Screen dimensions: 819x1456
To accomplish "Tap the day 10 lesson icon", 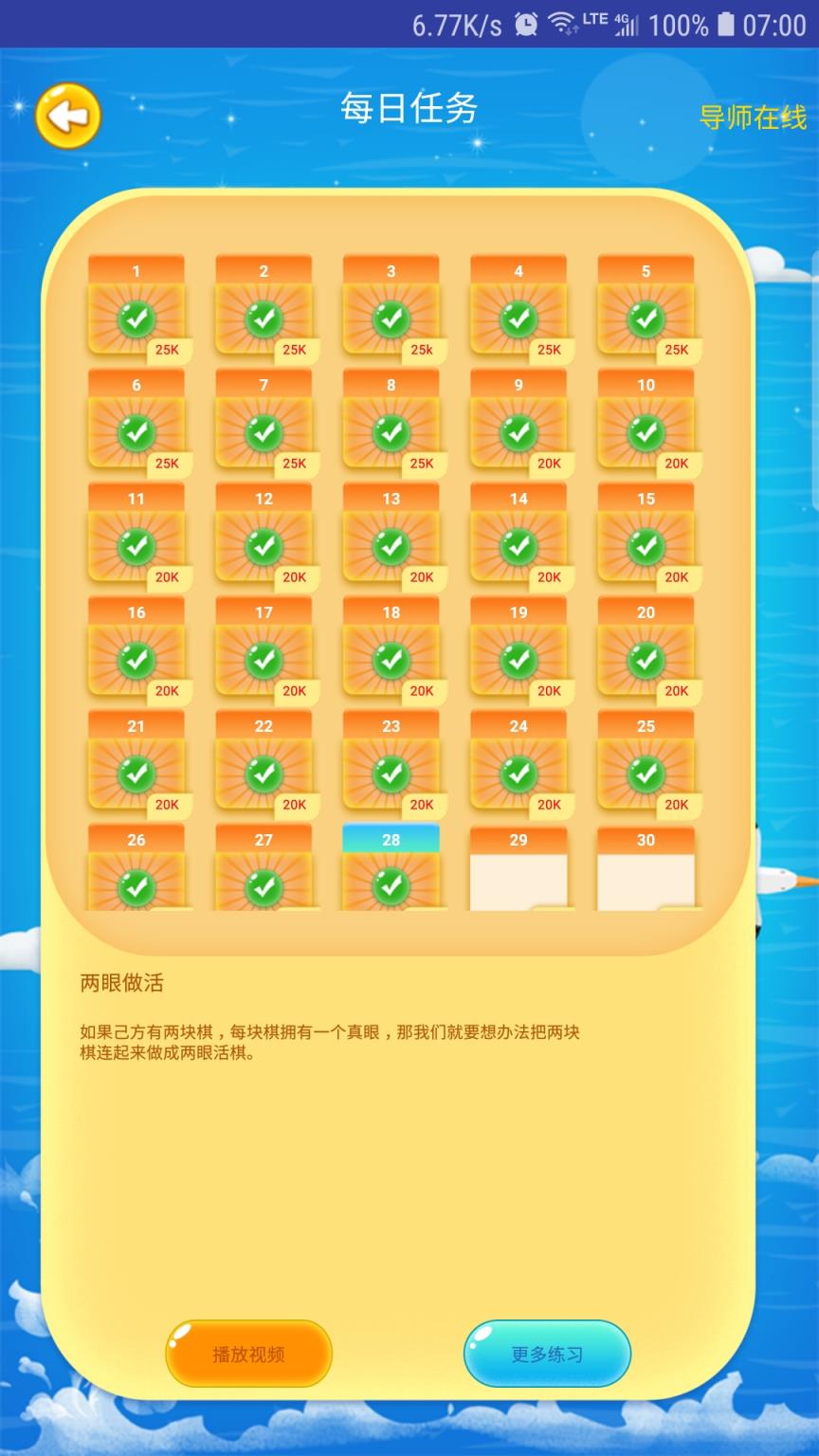I will pos(646,431).
